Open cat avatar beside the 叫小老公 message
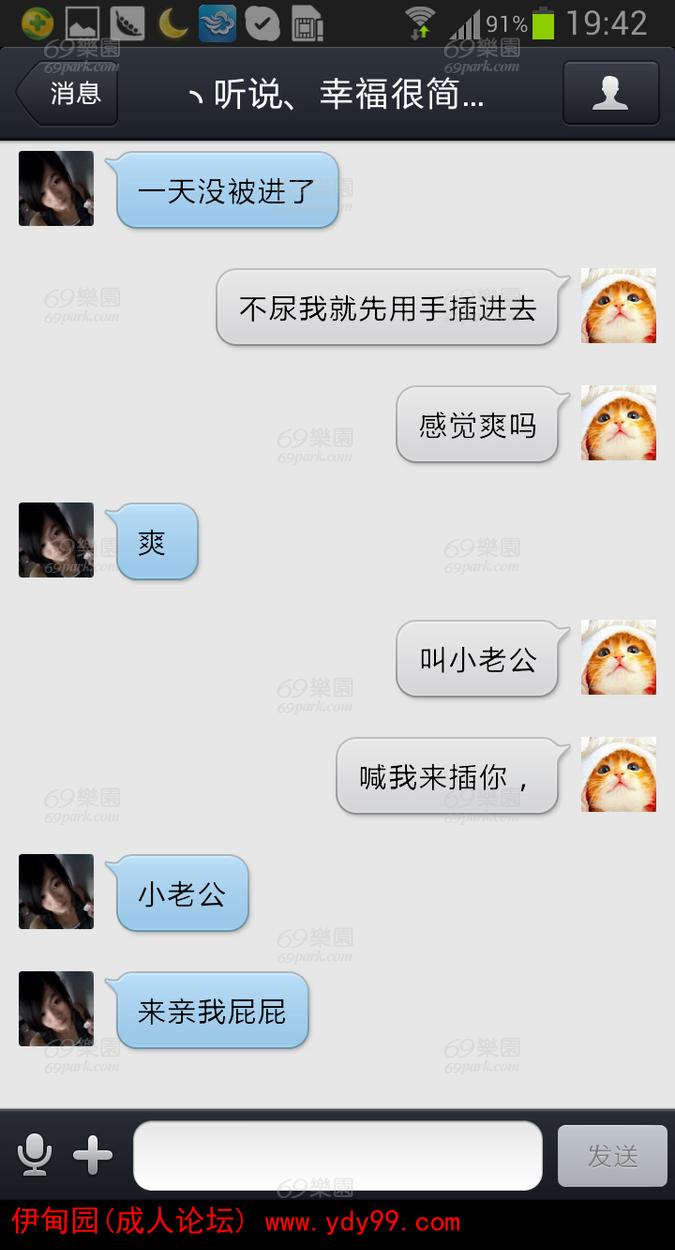675x1250 pixels. (618, 657)
